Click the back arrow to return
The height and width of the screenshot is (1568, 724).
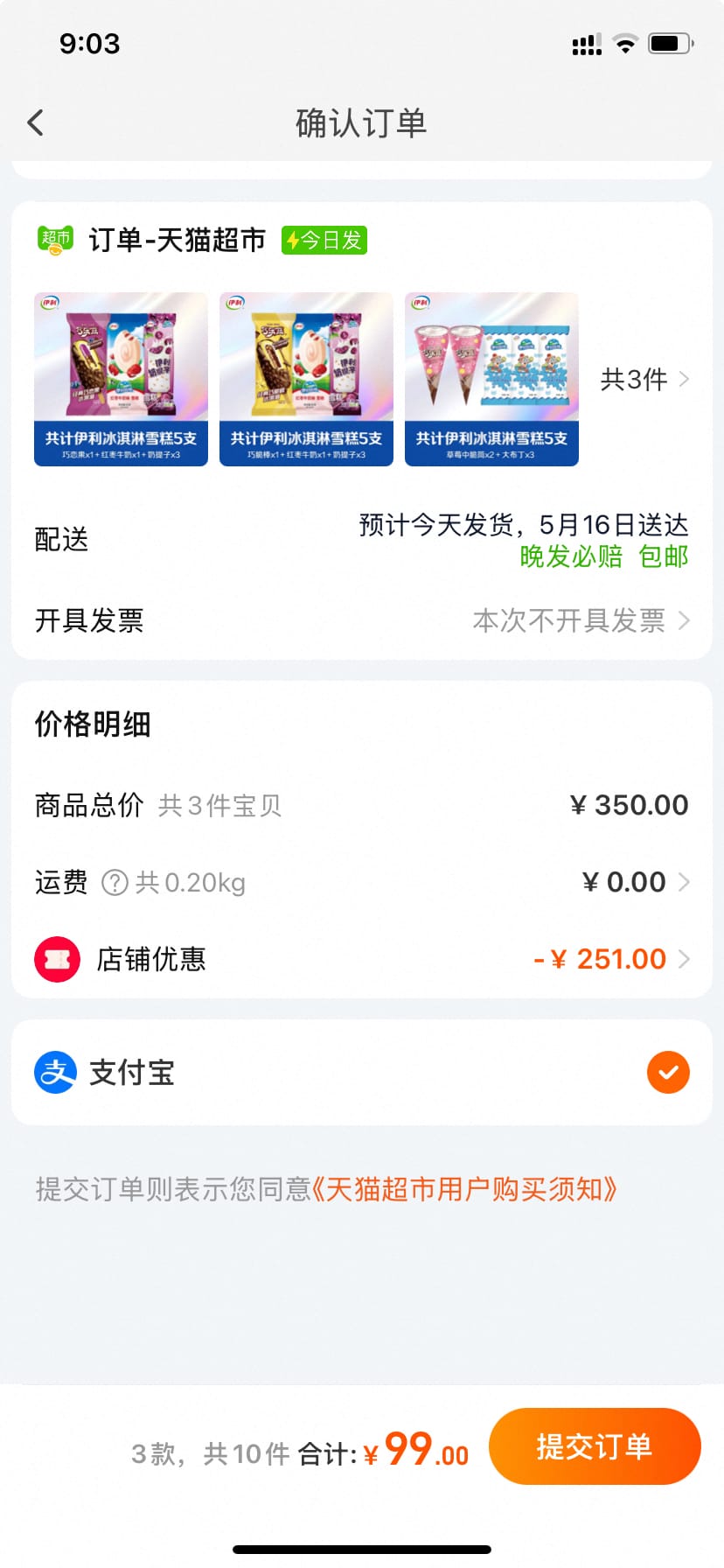[x=35, y=122]
